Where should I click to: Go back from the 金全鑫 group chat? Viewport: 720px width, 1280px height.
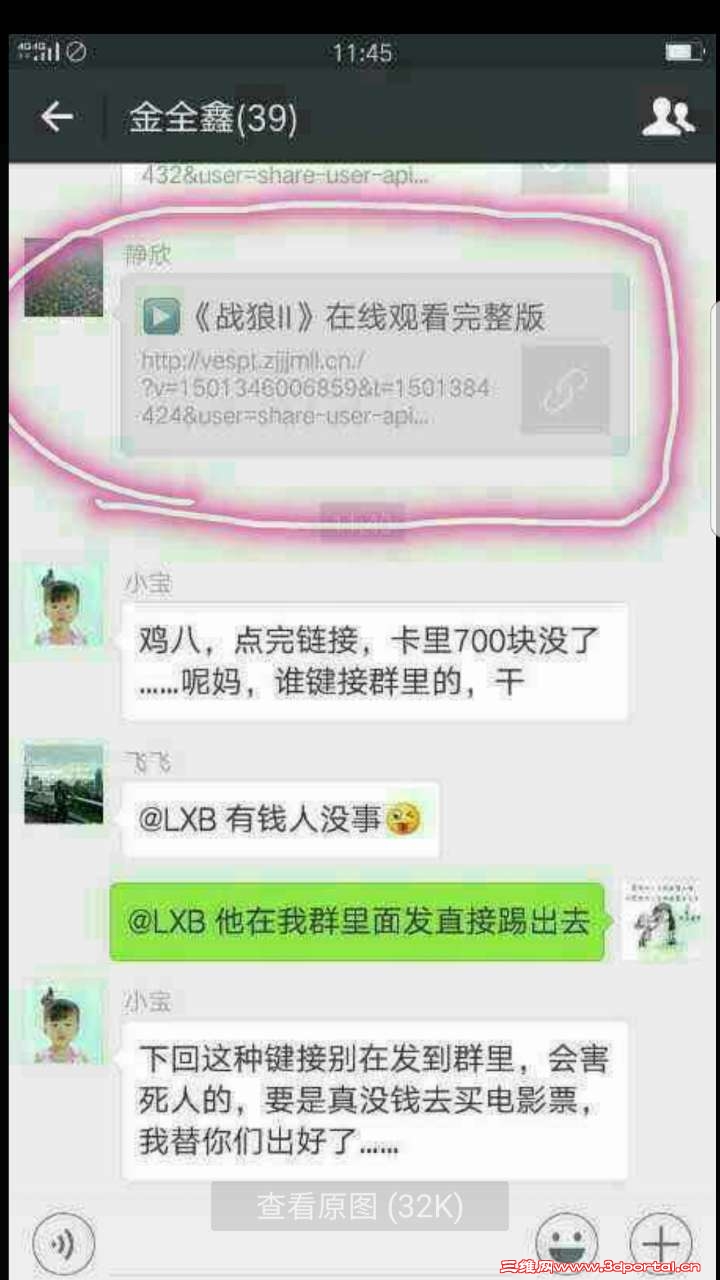point(56,117)
